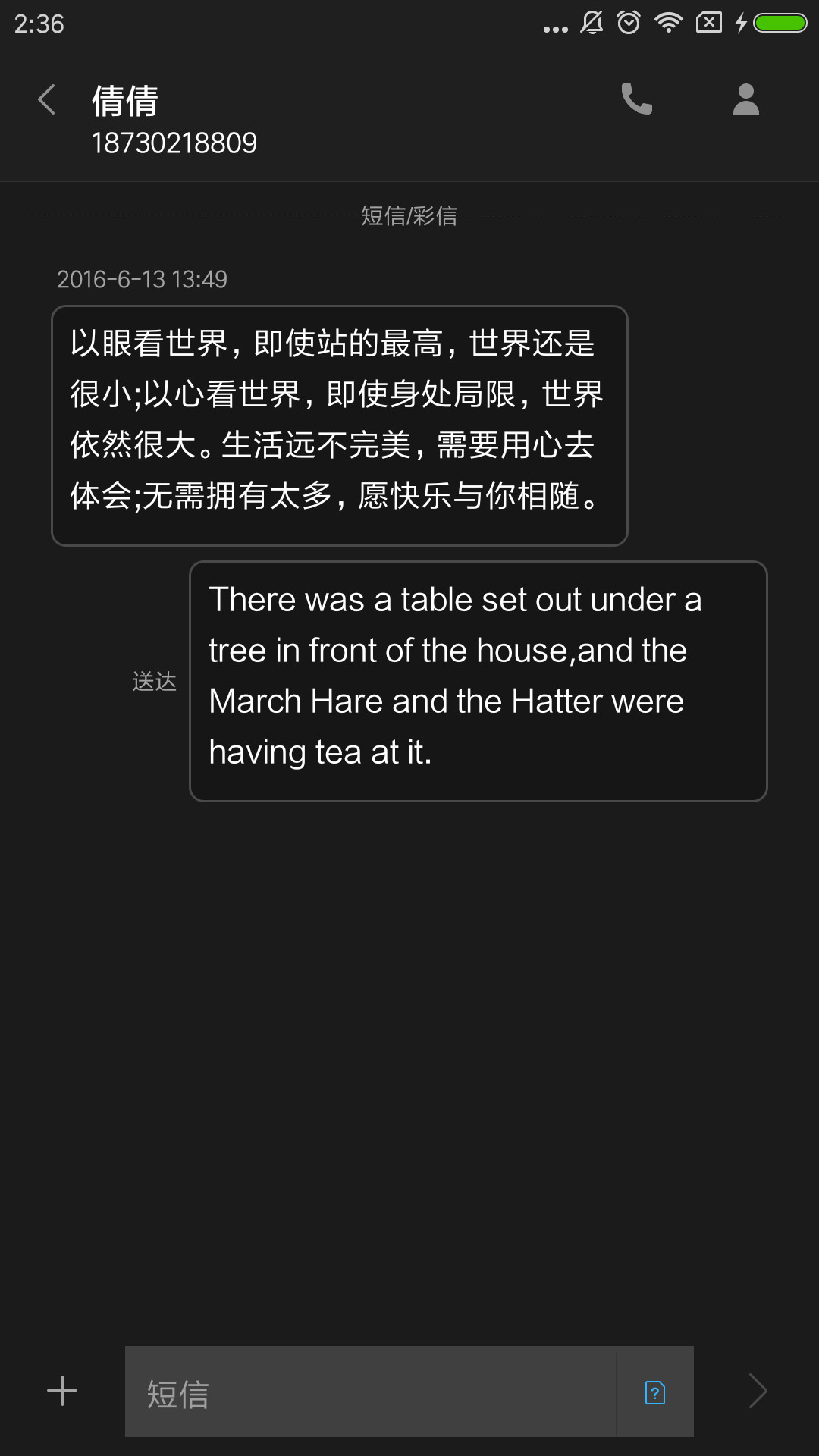Focus the 短信 message input field
This screenshot has width=819, height=1456.
(x=370, y=1392)
